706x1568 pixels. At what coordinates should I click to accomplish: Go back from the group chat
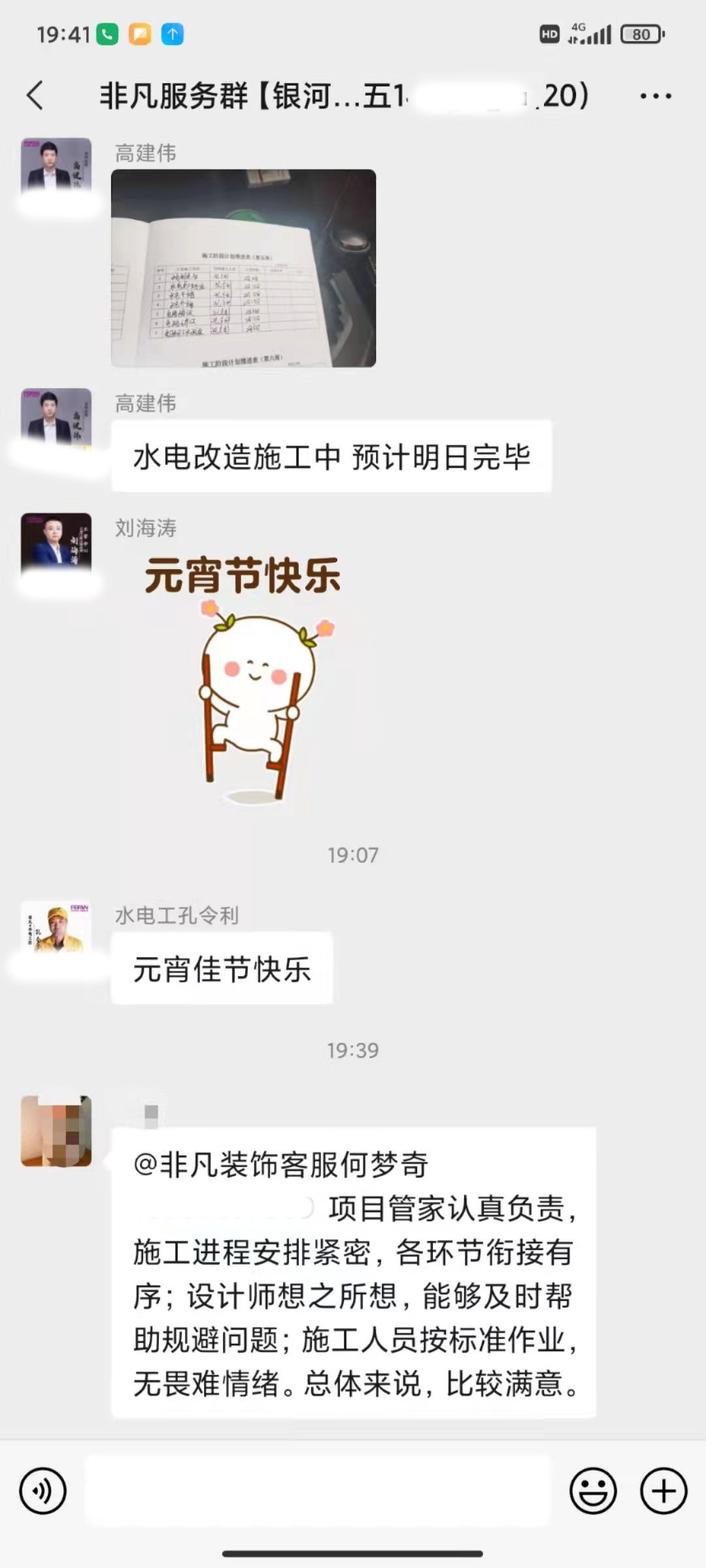[x=35, y=95]
